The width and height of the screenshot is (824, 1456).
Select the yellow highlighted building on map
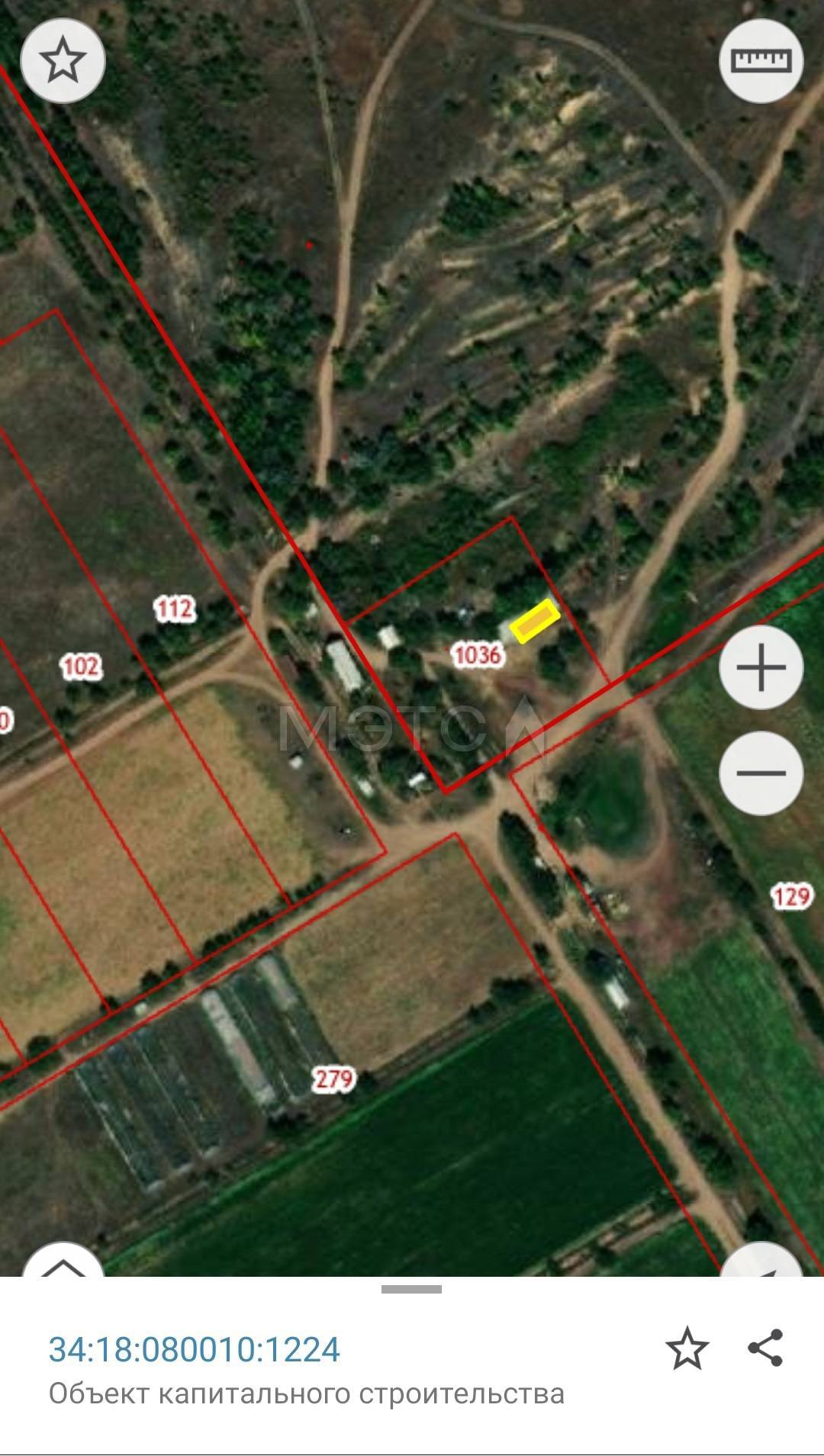point(535,621)
